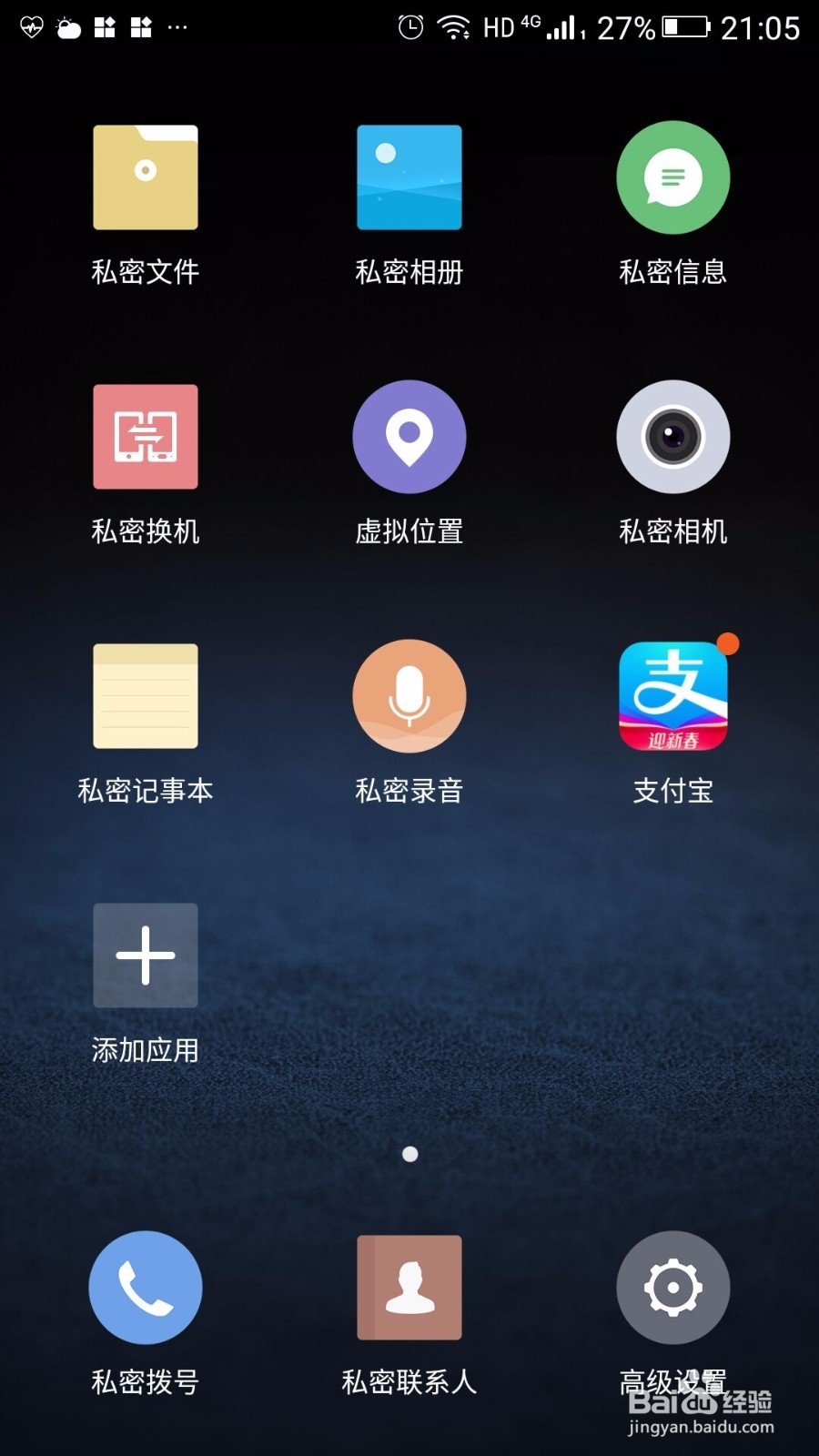
Task: Start the 私密录音 private voice recorder
Action: [409, 696]
